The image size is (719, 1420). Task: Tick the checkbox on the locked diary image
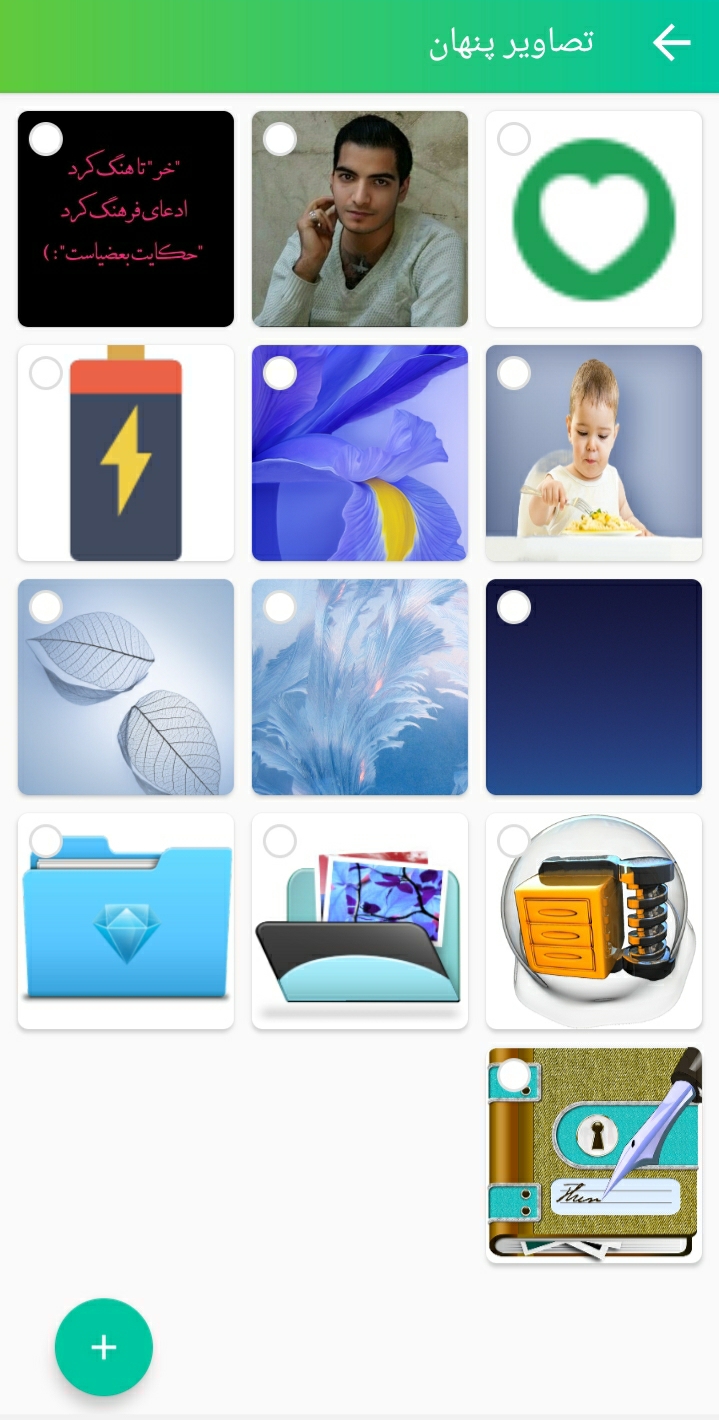(x=514, y=1075)
